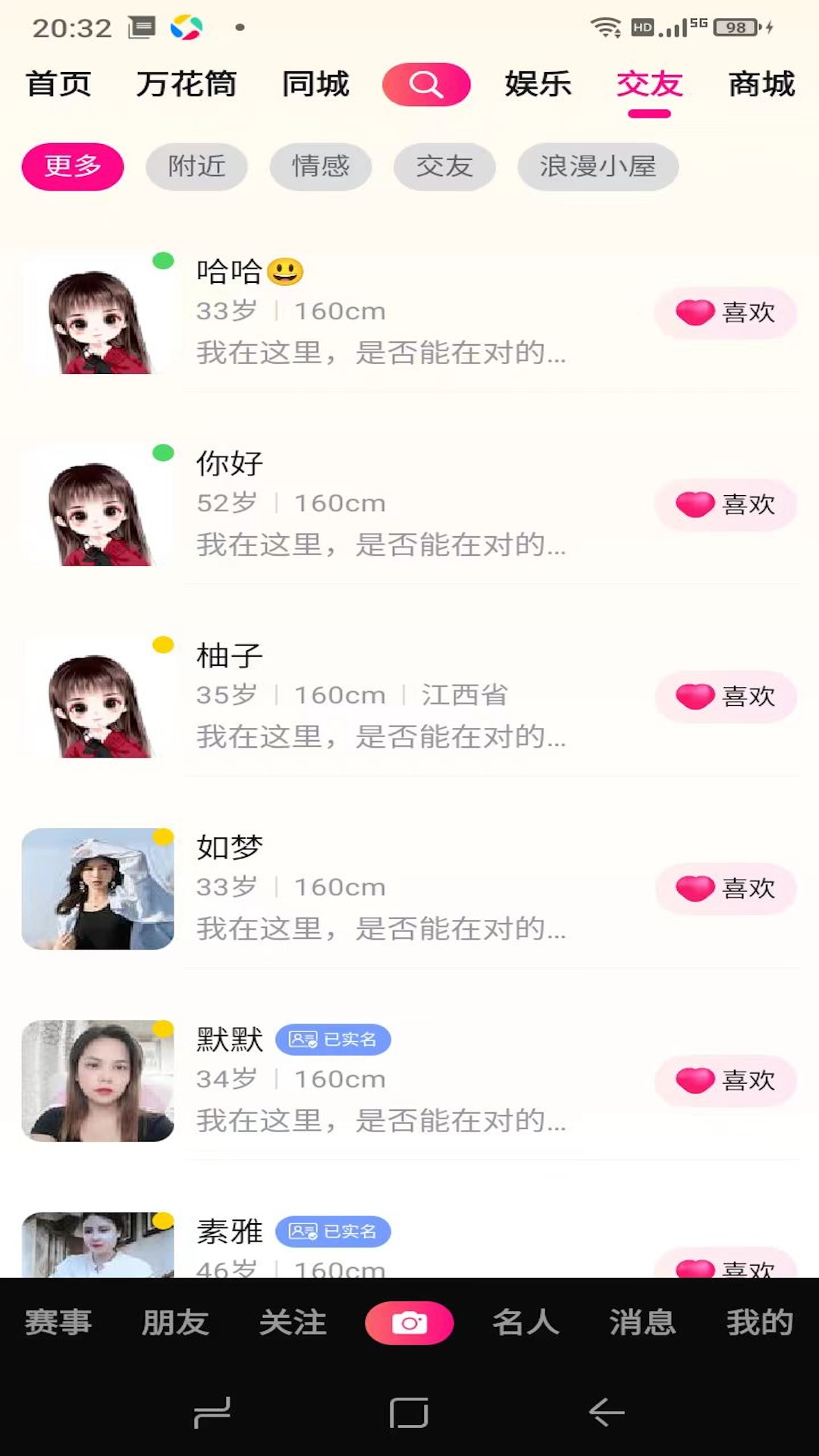Go back using system back arrow

click(x=607, y=1413)
